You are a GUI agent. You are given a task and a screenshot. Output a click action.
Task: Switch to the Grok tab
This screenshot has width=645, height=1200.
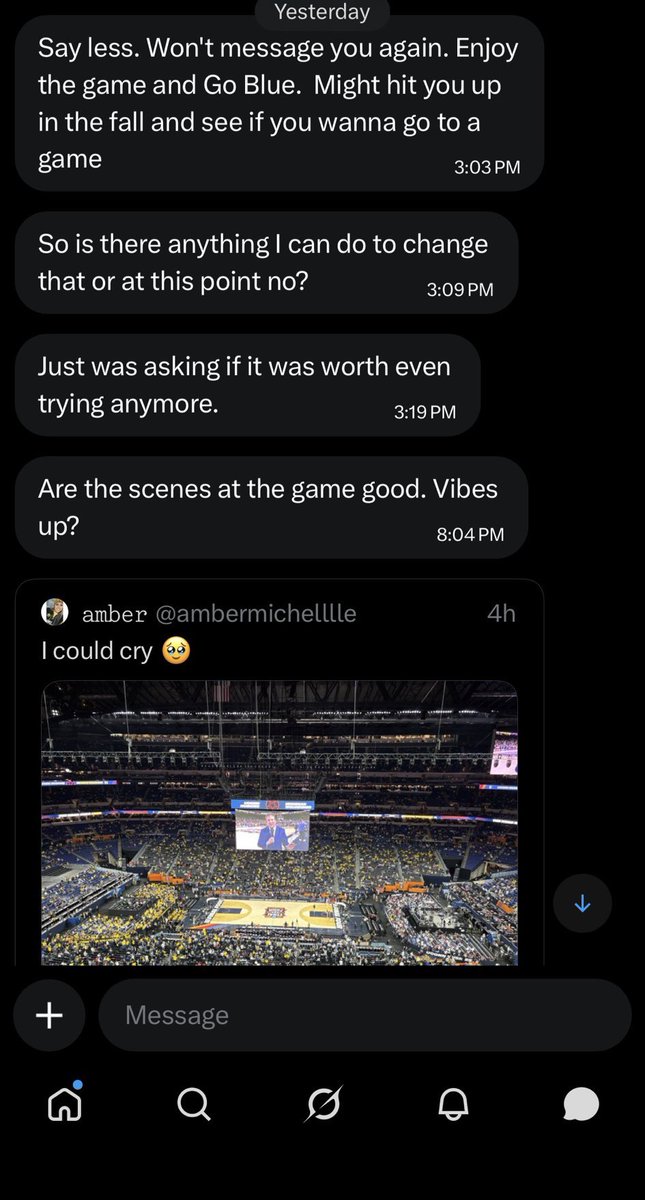[x=324, y=1104]
